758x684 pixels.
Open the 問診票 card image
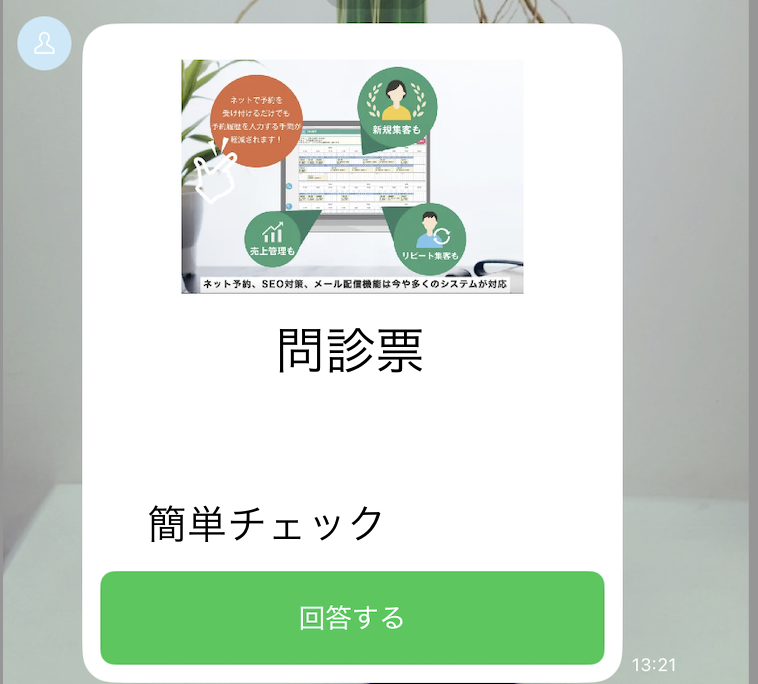click(352, 176)
